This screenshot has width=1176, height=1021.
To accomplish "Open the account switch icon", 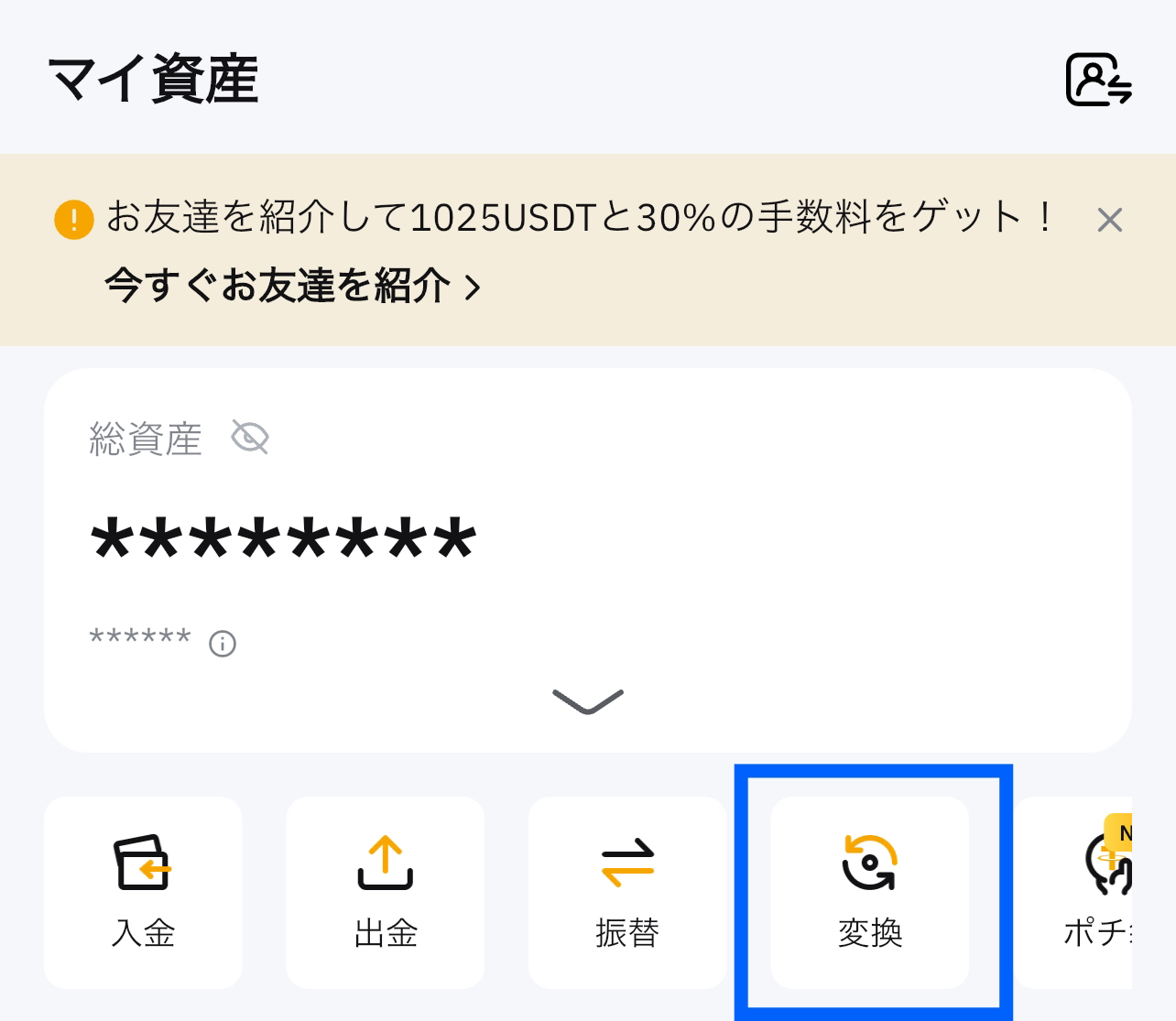I will click(1099, 80).
